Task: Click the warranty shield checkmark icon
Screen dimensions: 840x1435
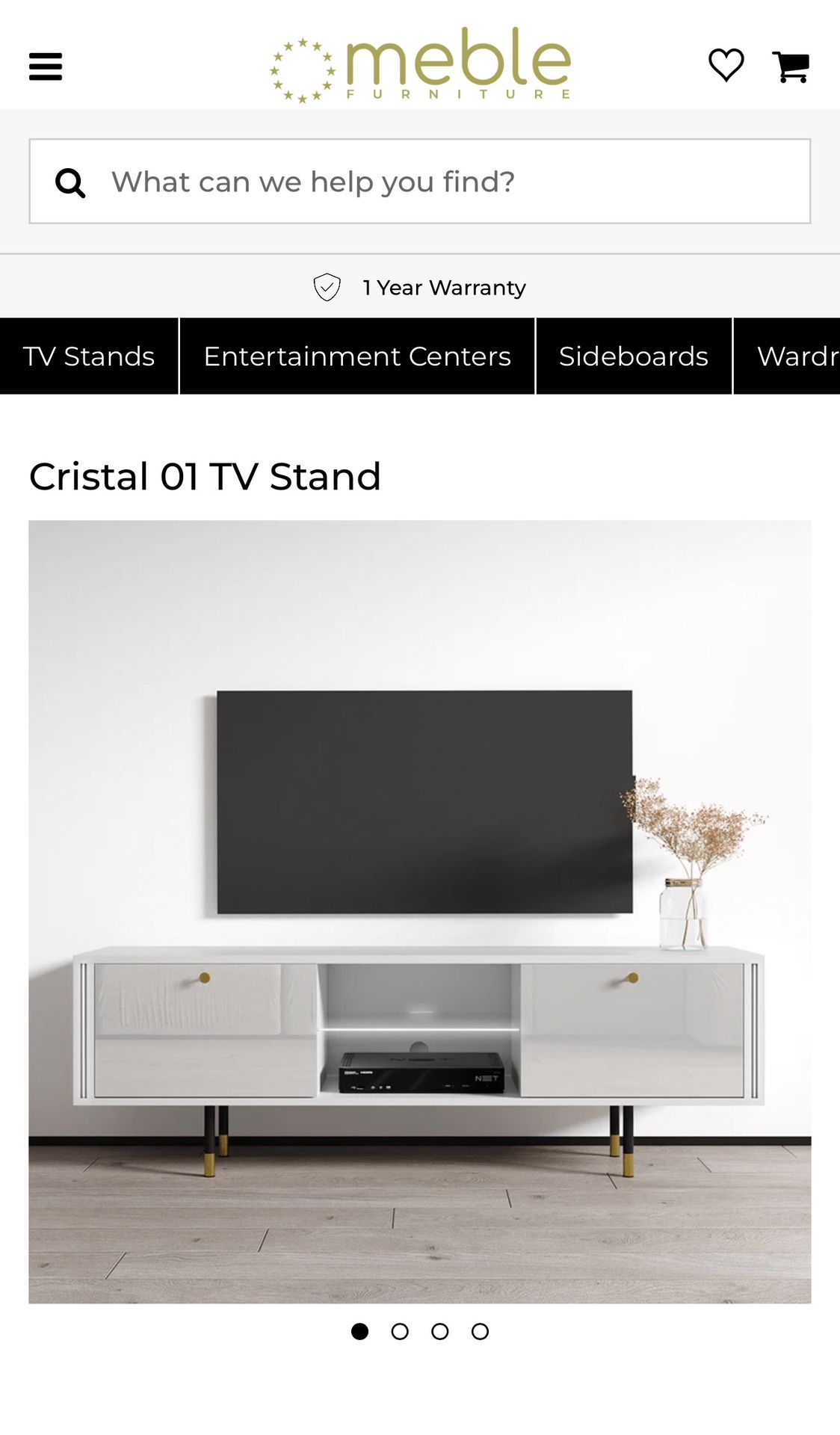Action: click(x=327, y=286)
